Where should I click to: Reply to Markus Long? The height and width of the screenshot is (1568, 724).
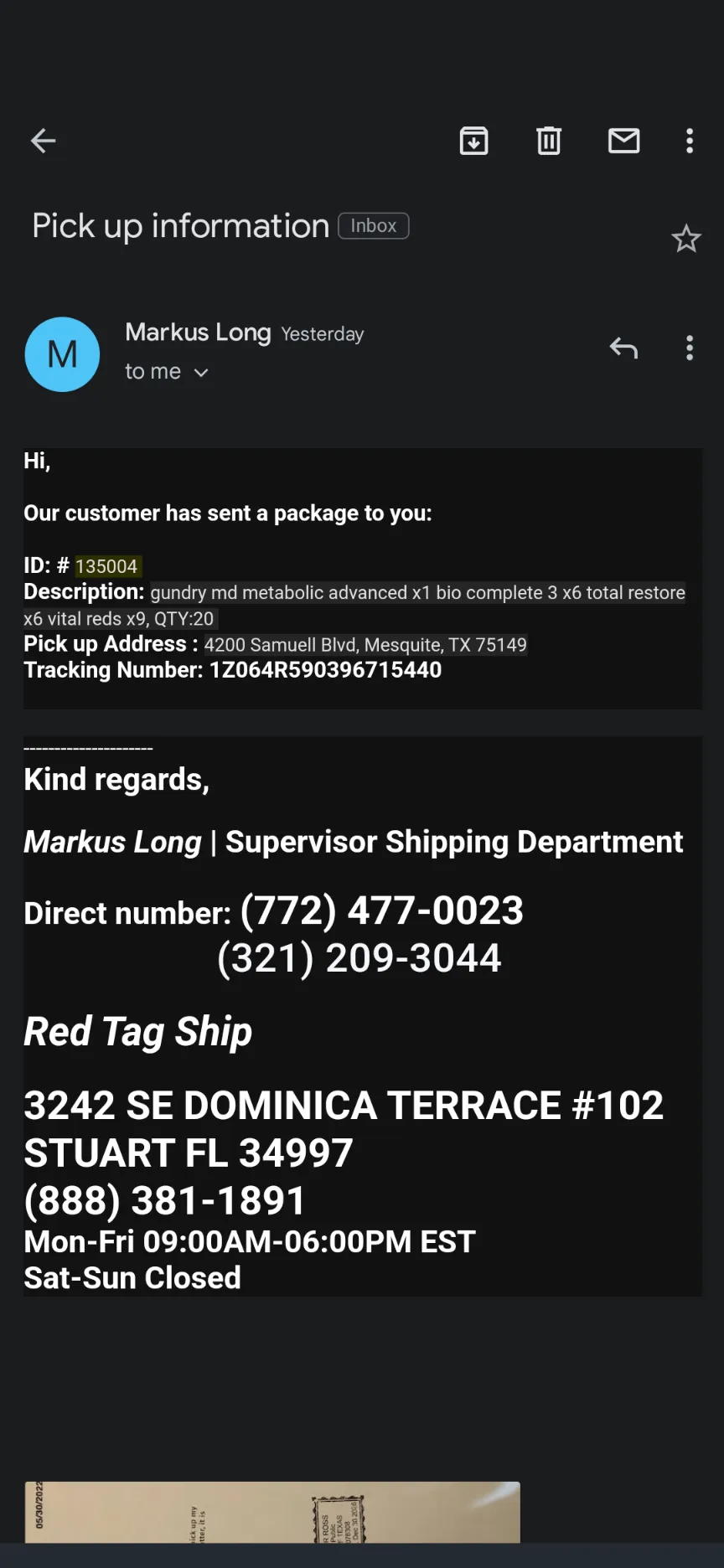tap(623, 348)
